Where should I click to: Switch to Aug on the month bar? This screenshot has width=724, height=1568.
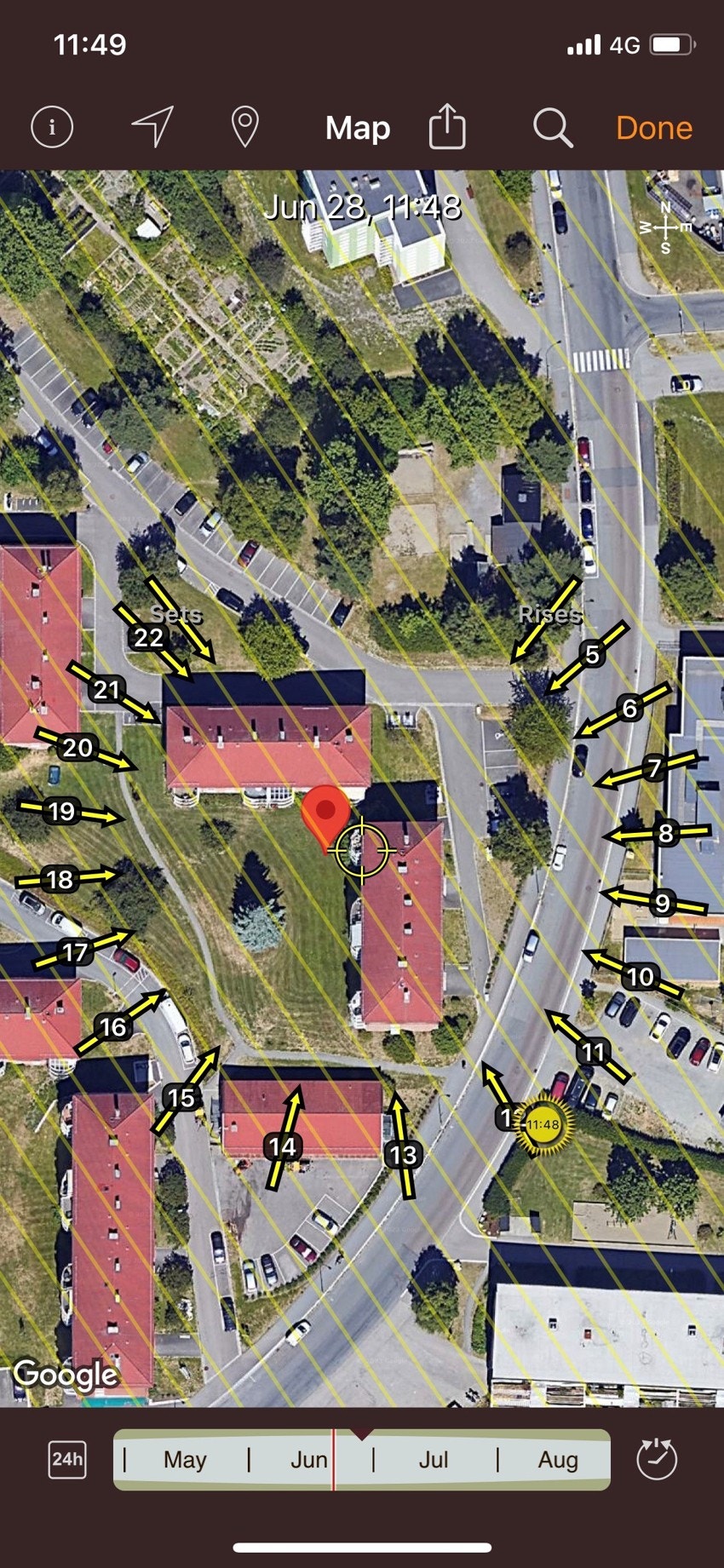(558, 1459)
